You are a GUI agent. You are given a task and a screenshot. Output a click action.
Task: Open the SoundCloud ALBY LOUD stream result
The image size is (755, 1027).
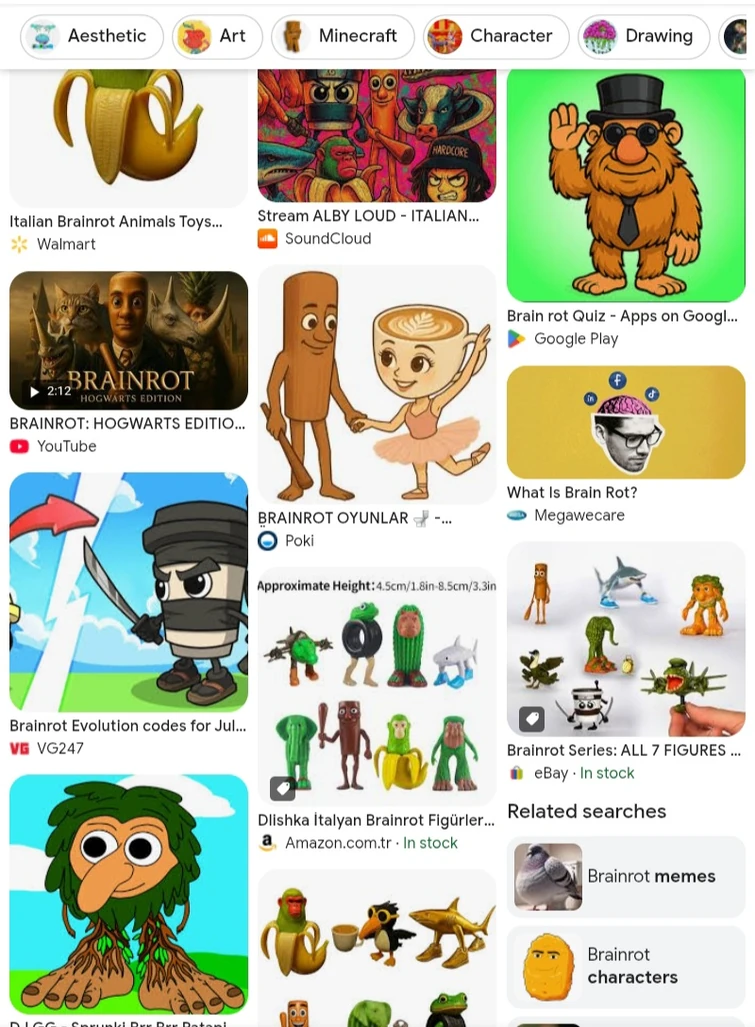pos(376,135)
